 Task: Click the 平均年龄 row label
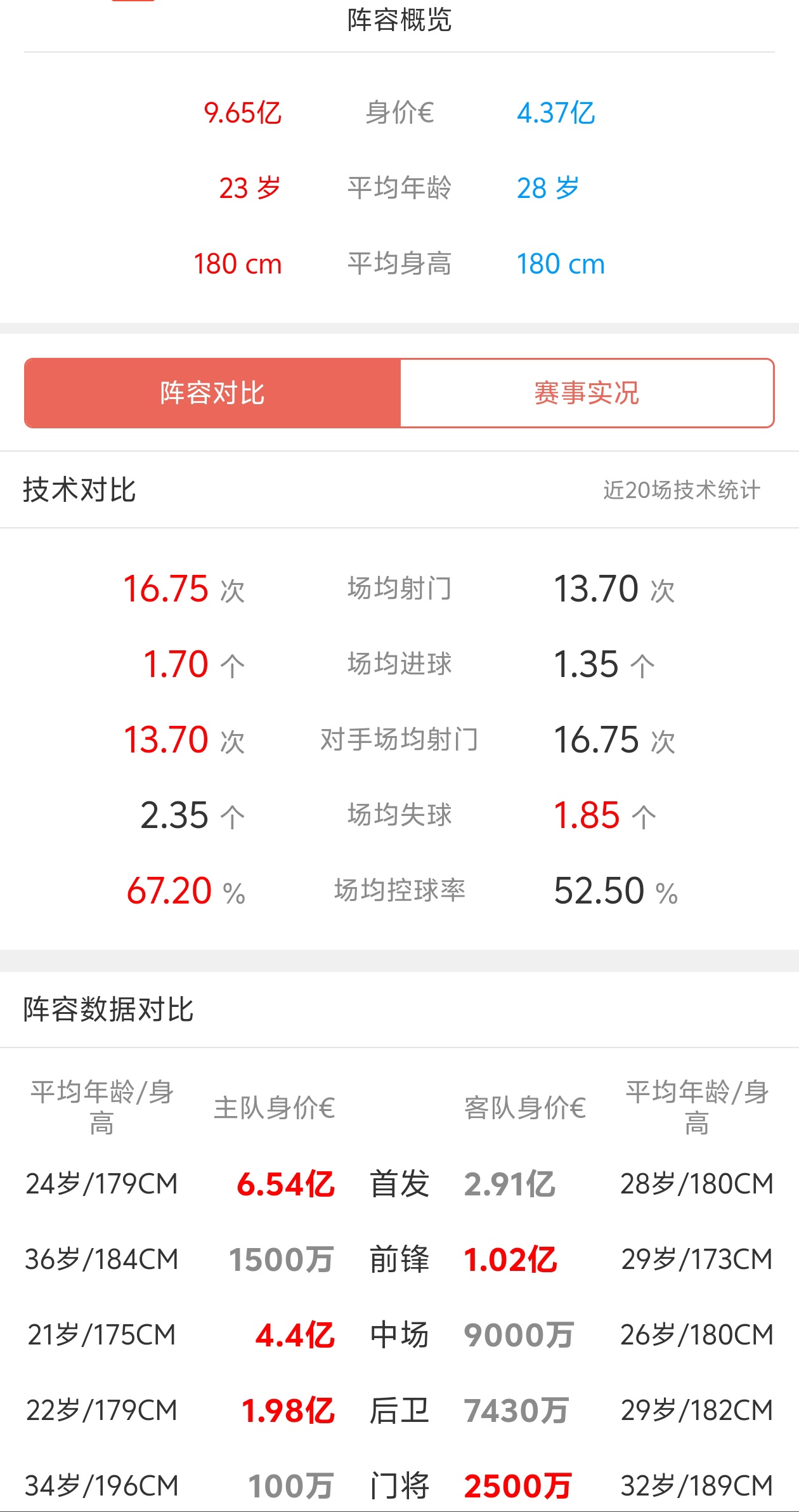(399, 188)
